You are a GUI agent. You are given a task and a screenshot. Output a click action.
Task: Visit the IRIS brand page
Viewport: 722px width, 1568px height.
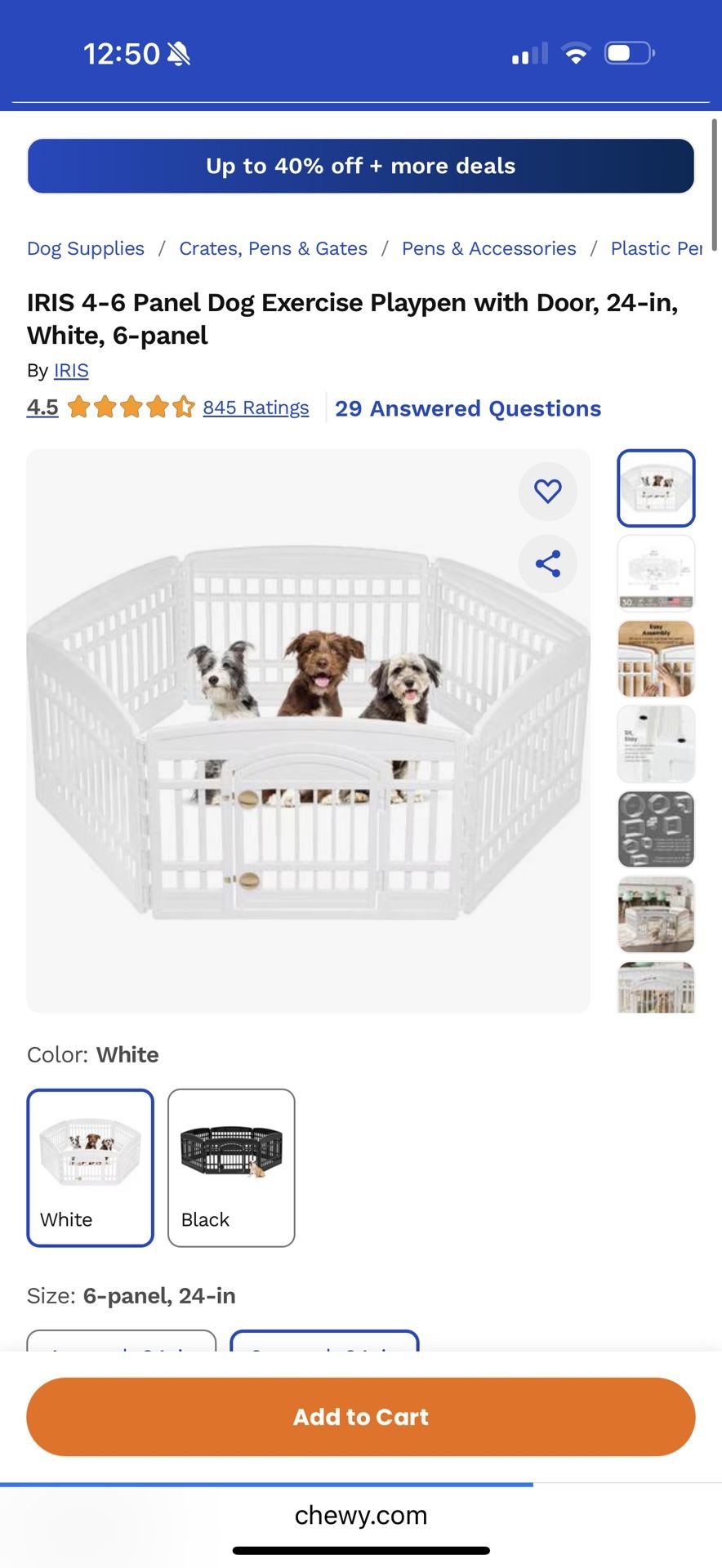[x=70, y=371]
